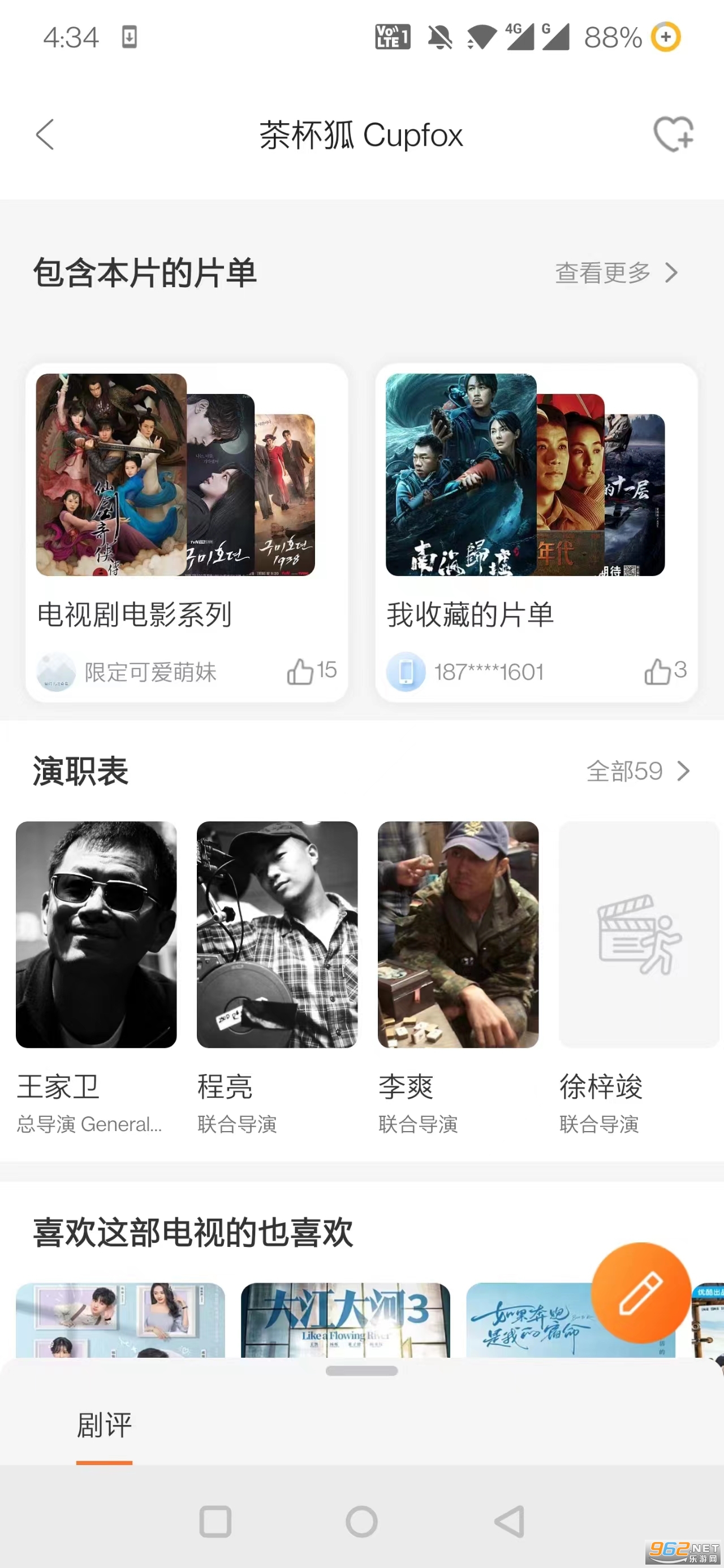Tap the phone avatar icon beside 187****1601

pos(404,672)
